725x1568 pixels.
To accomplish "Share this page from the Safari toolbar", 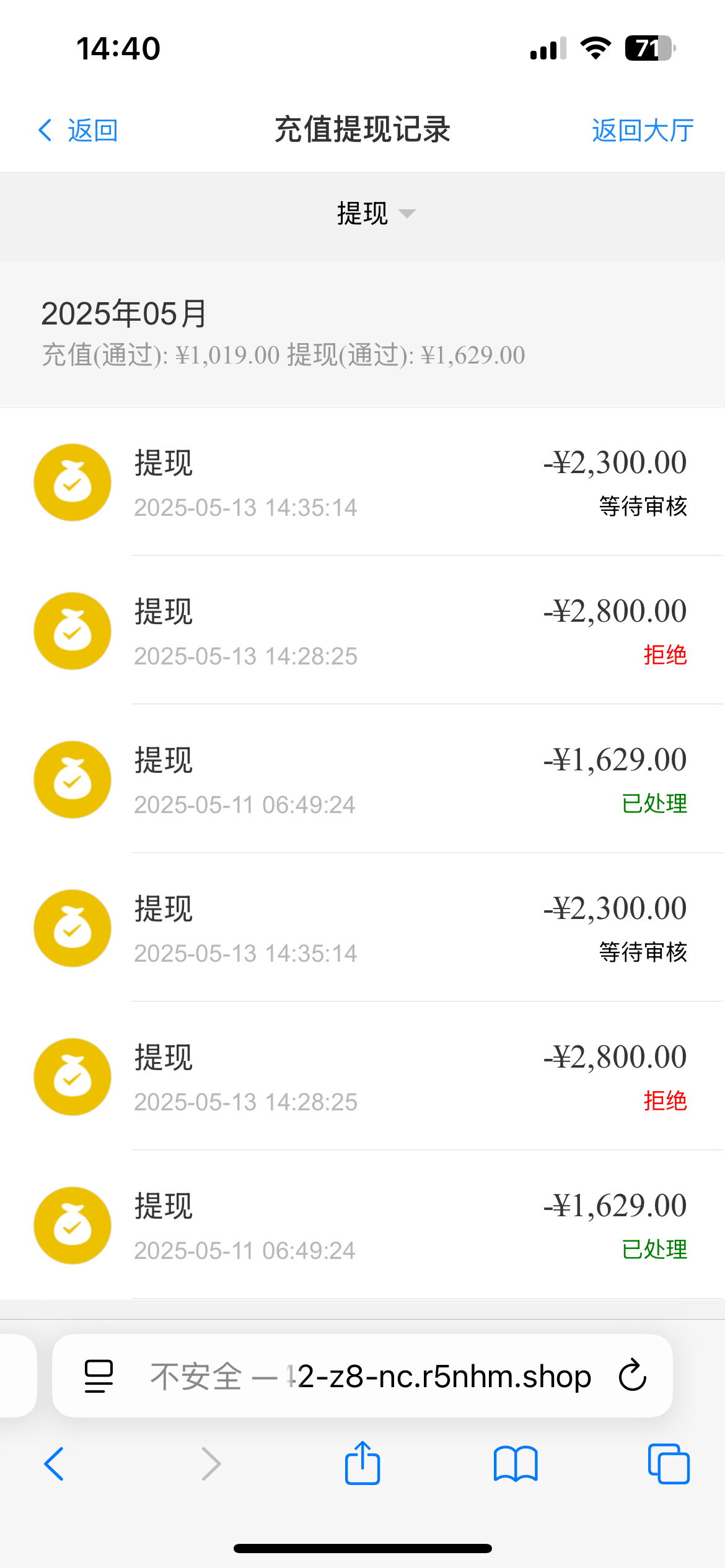I will click(x=362, y=1464).
